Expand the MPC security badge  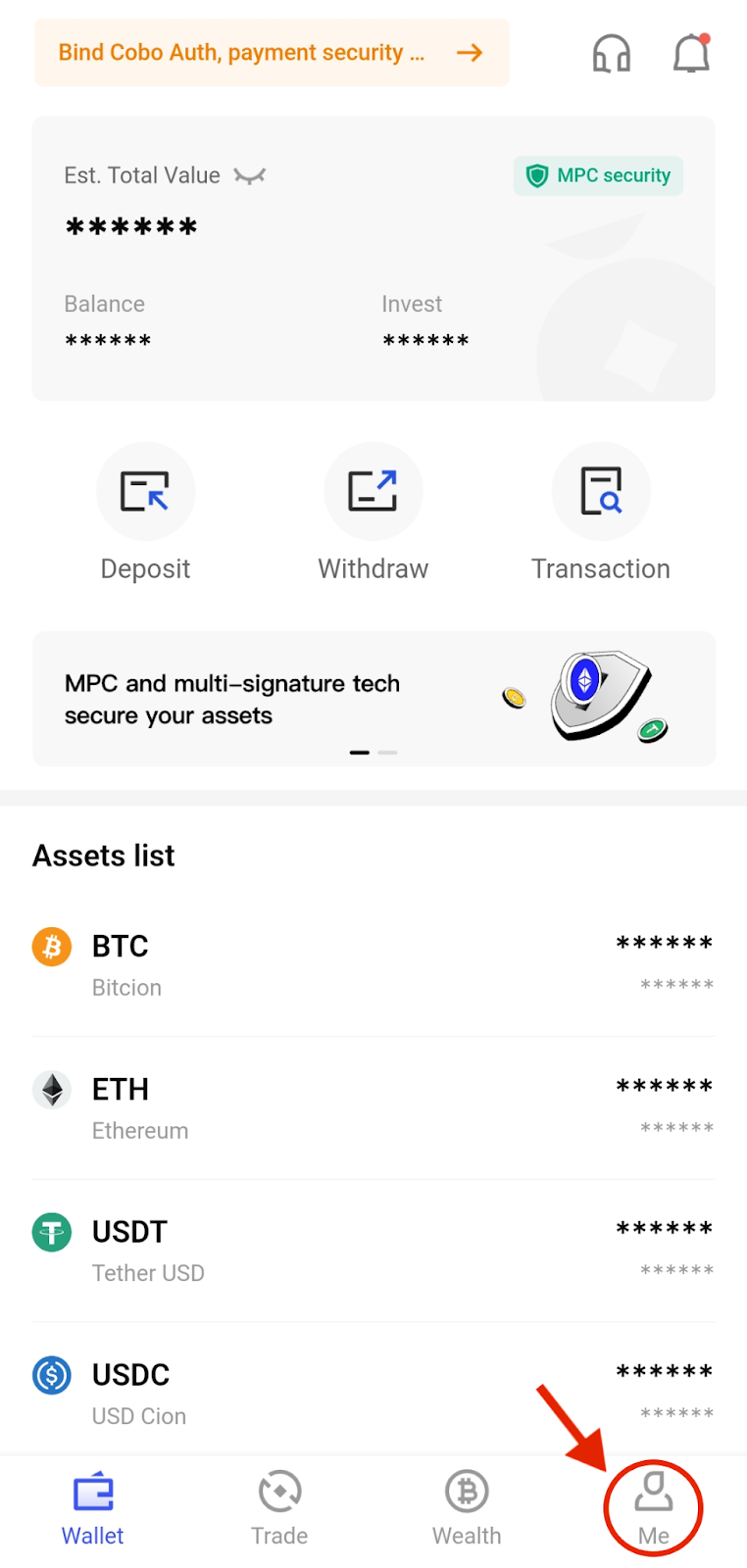[598, 175]
